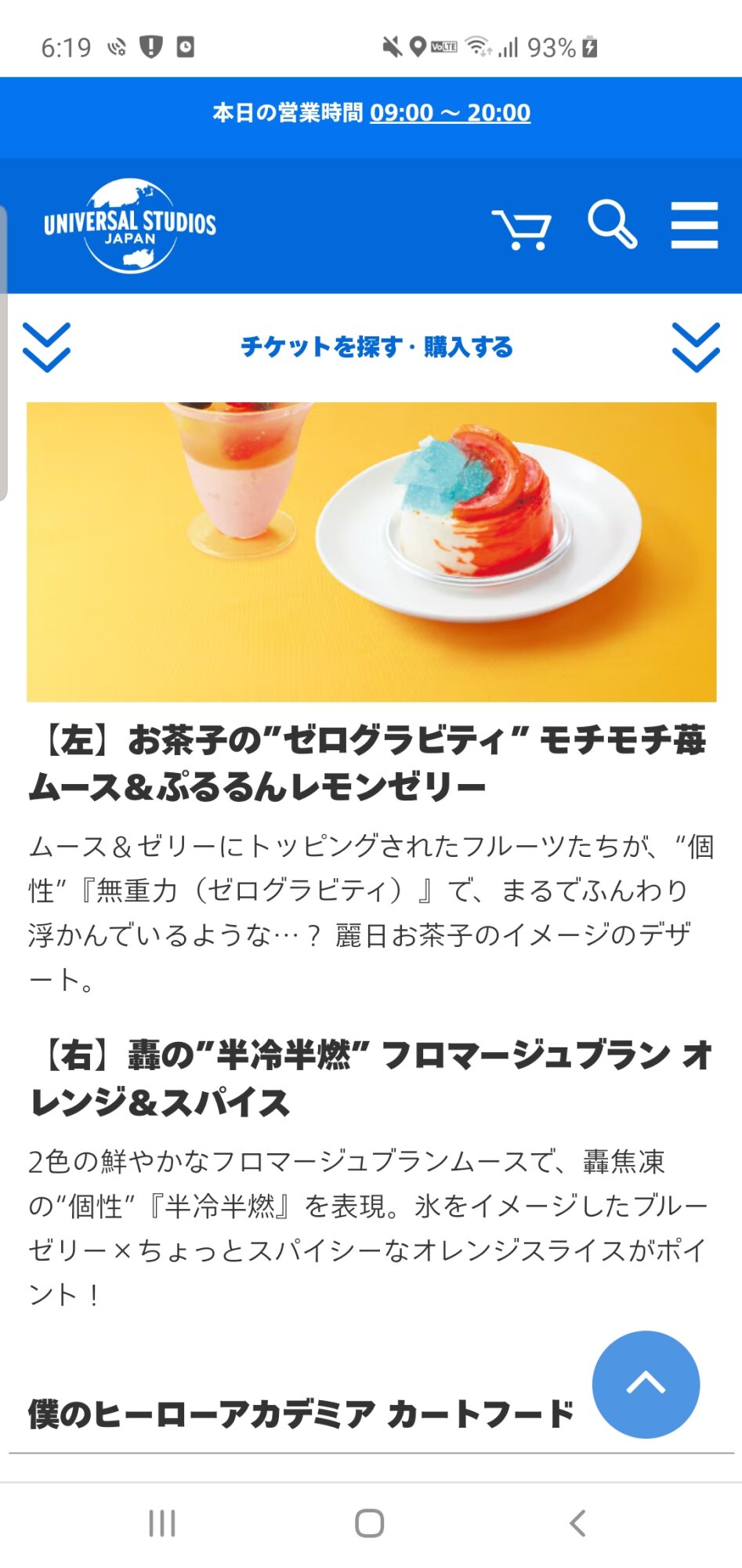The height and width of the screenshot is (1568, 742).
Task: Open today's business hours 09:00~20:00 link
Action: 450,113
